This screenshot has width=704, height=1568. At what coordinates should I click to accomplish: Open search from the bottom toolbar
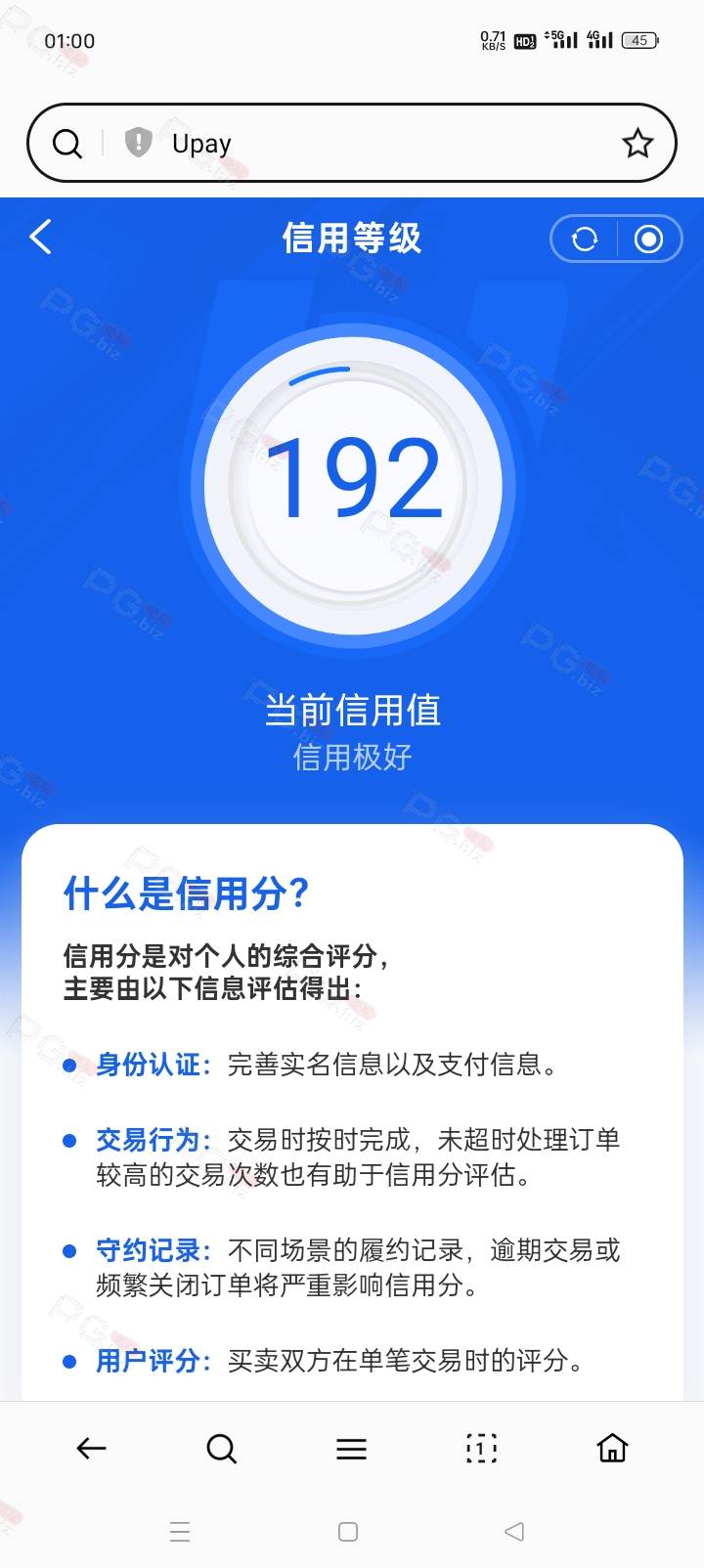coord(222,1449)
